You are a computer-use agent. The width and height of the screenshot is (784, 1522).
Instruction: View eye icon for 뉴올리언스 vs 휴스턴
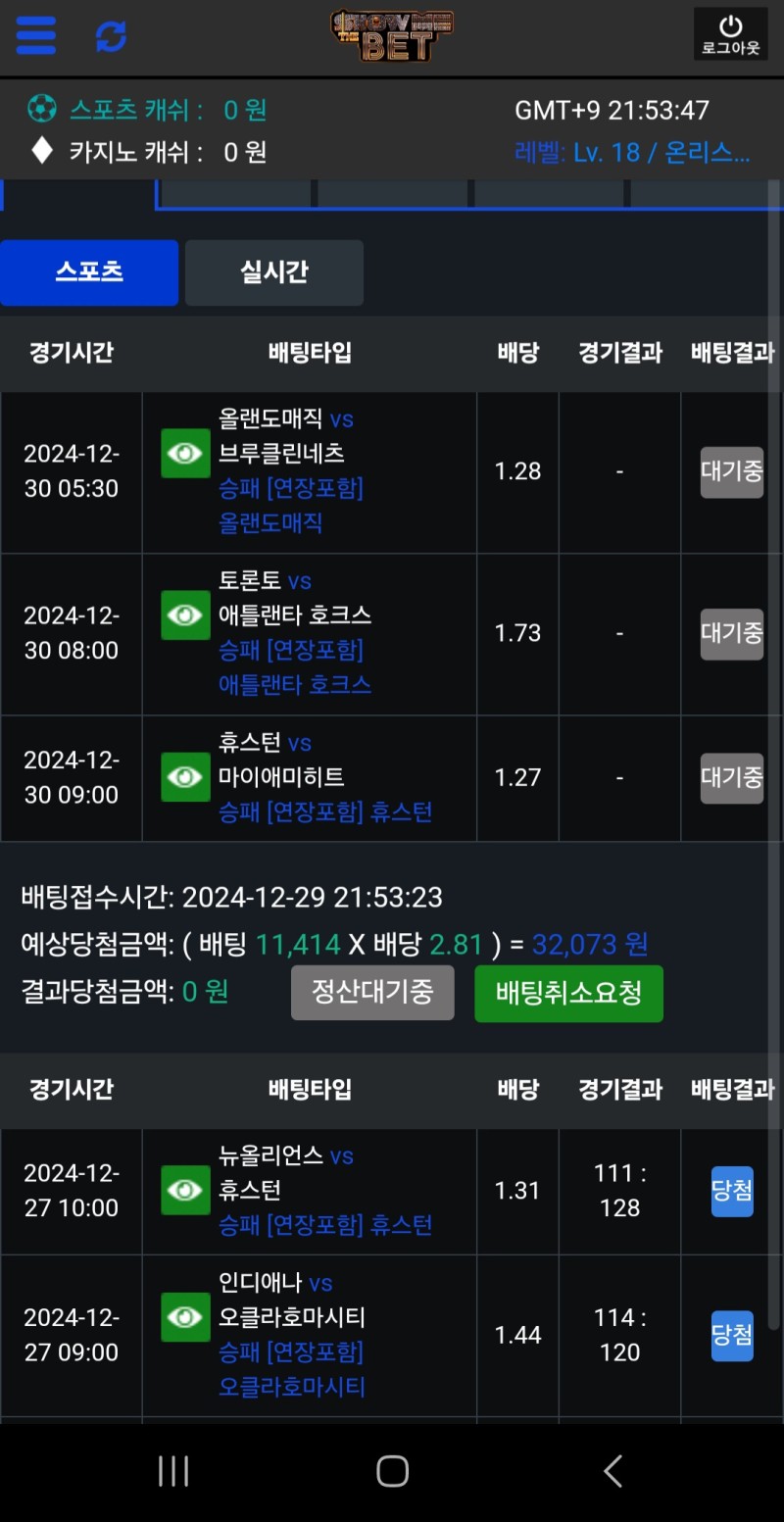tap(186, 1191)
